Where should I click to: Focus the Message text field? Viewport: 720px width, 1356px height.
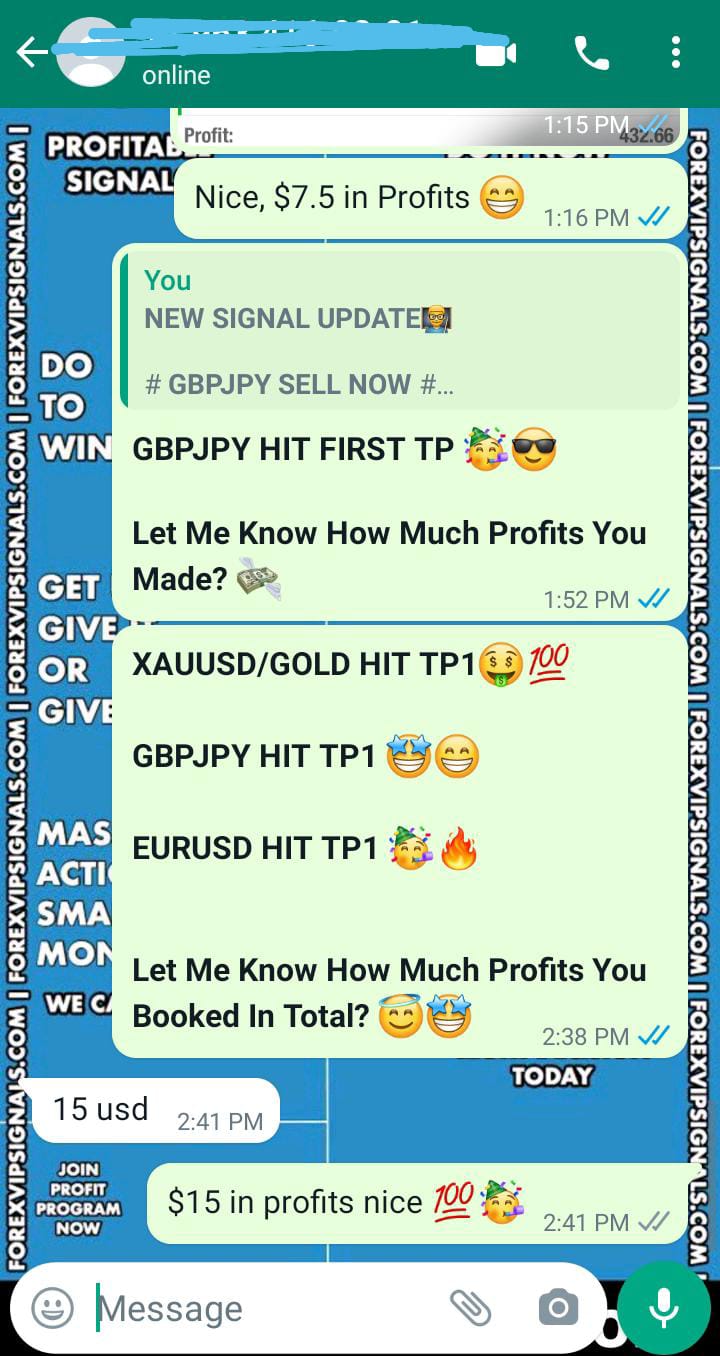tap(260, 1308)
